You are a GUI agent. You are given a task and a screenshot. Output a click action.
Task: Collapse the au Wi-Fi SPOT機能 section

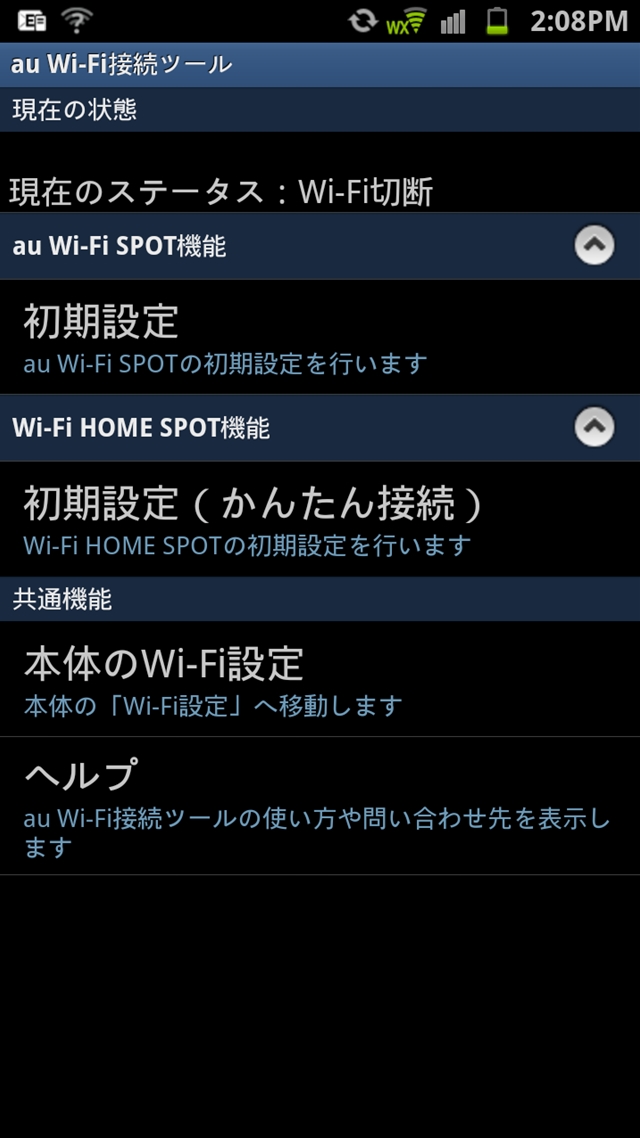click(594, 246)
